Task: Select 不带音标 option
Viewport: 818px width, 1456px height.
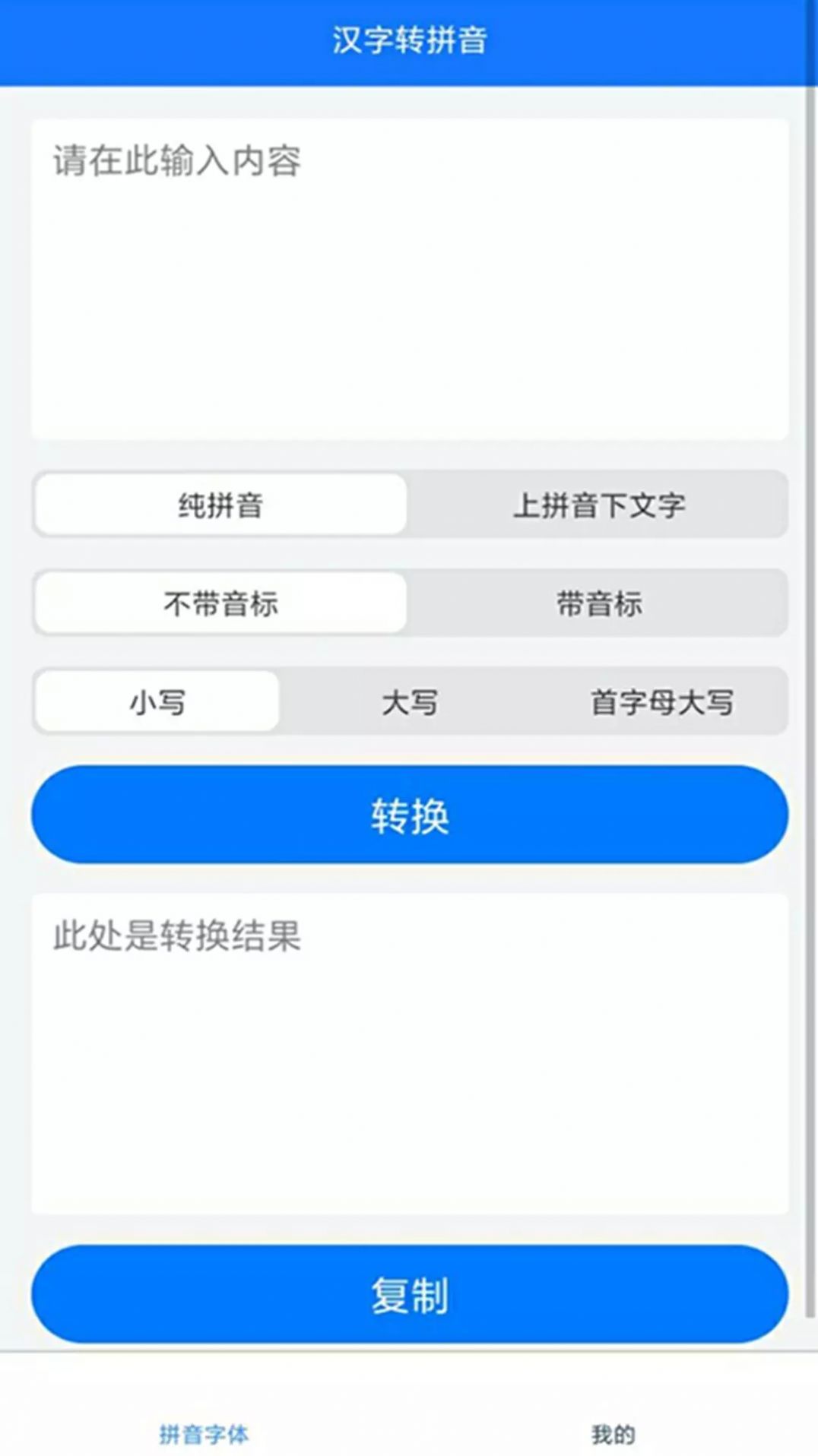Action: click(x=220, y=604)
